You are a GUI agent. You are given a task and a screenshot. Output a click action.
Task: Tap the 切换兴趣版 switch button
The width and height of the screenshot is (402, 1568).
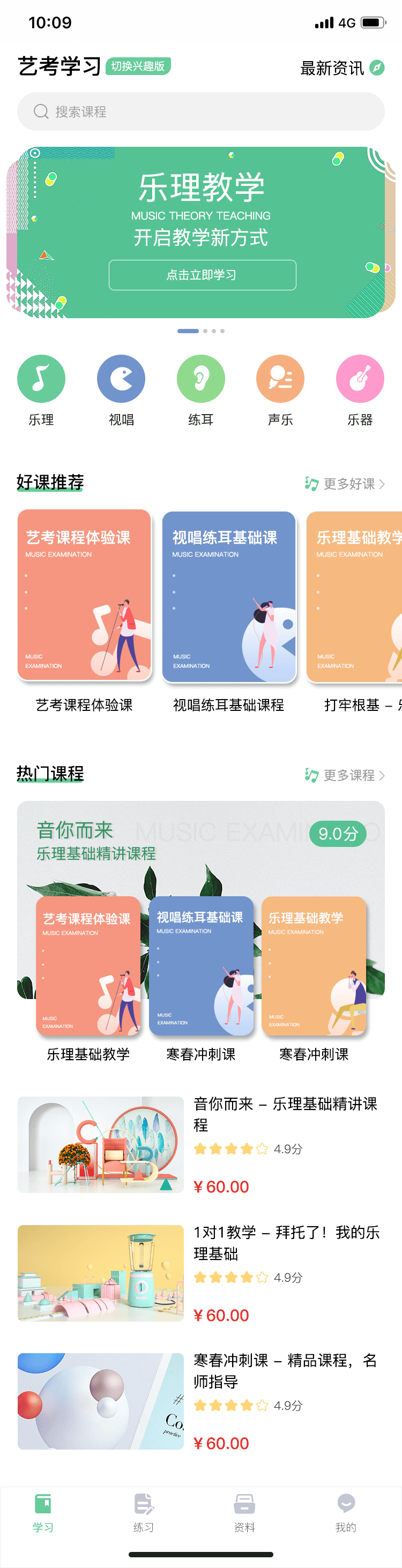tap(138, 66)
